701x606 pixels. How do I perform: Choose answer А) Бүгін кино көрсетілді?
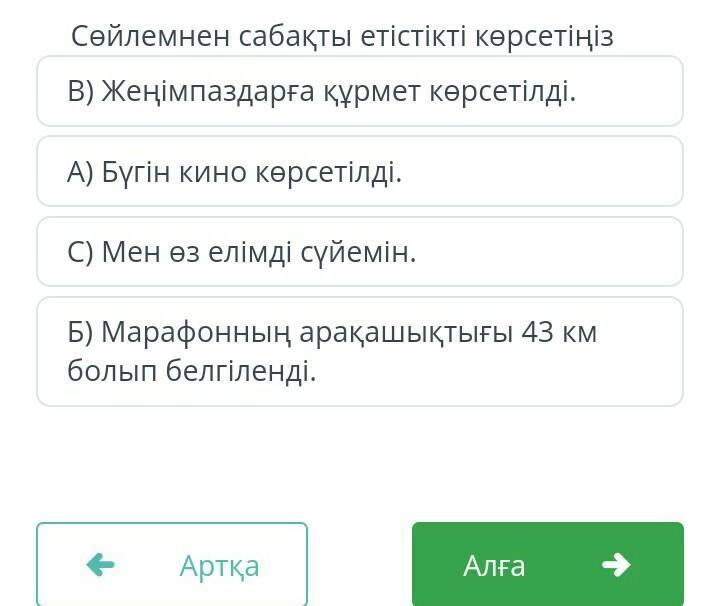359,172
